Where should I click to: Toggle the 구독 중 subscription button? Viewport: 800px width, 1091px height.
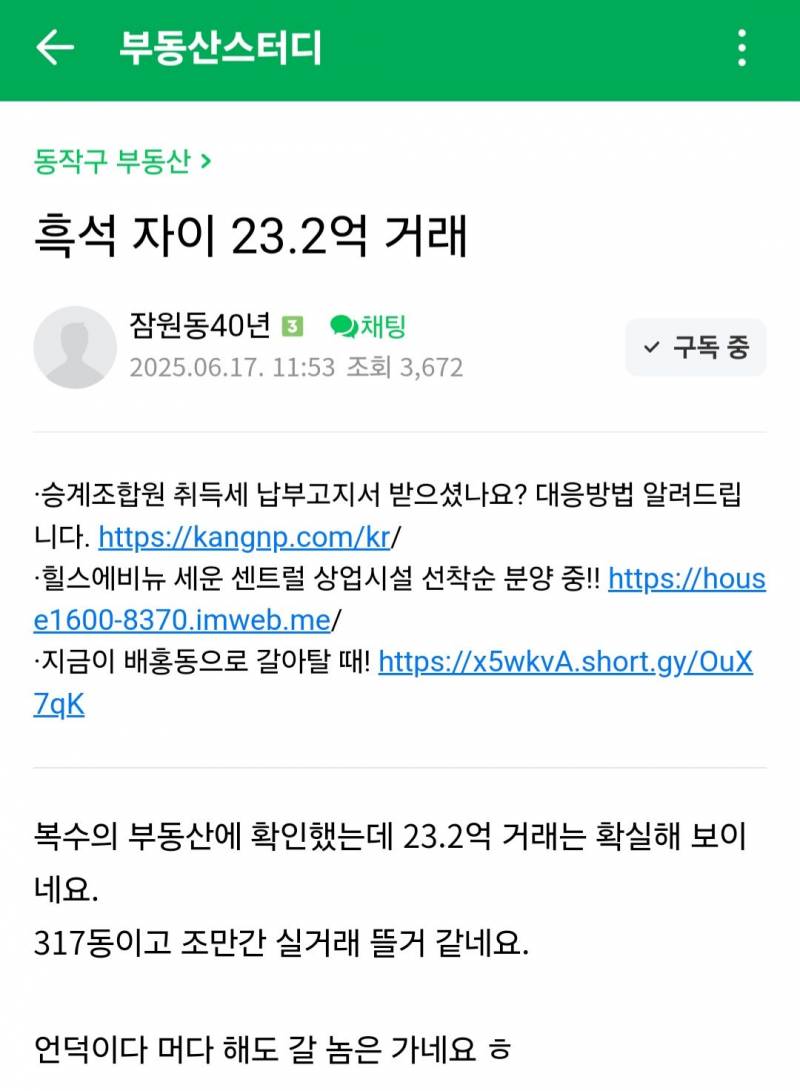(x=696, y=347)
